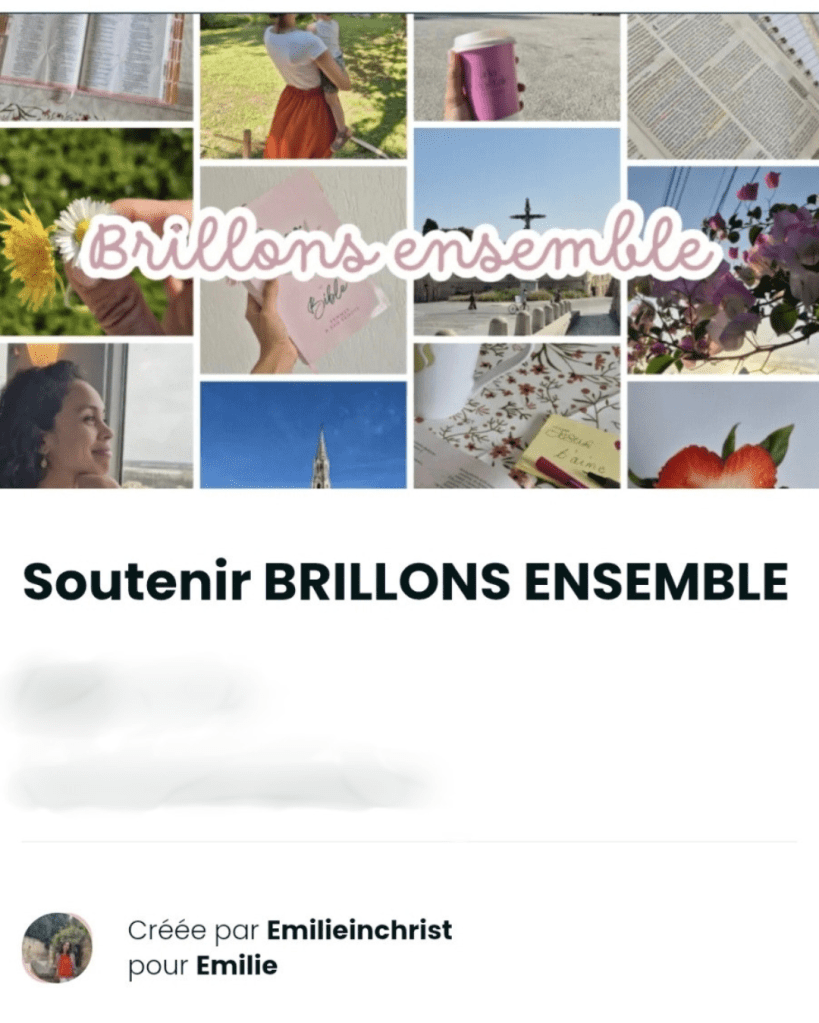
Task: Open the creator's profile picture
Action: 57,947
